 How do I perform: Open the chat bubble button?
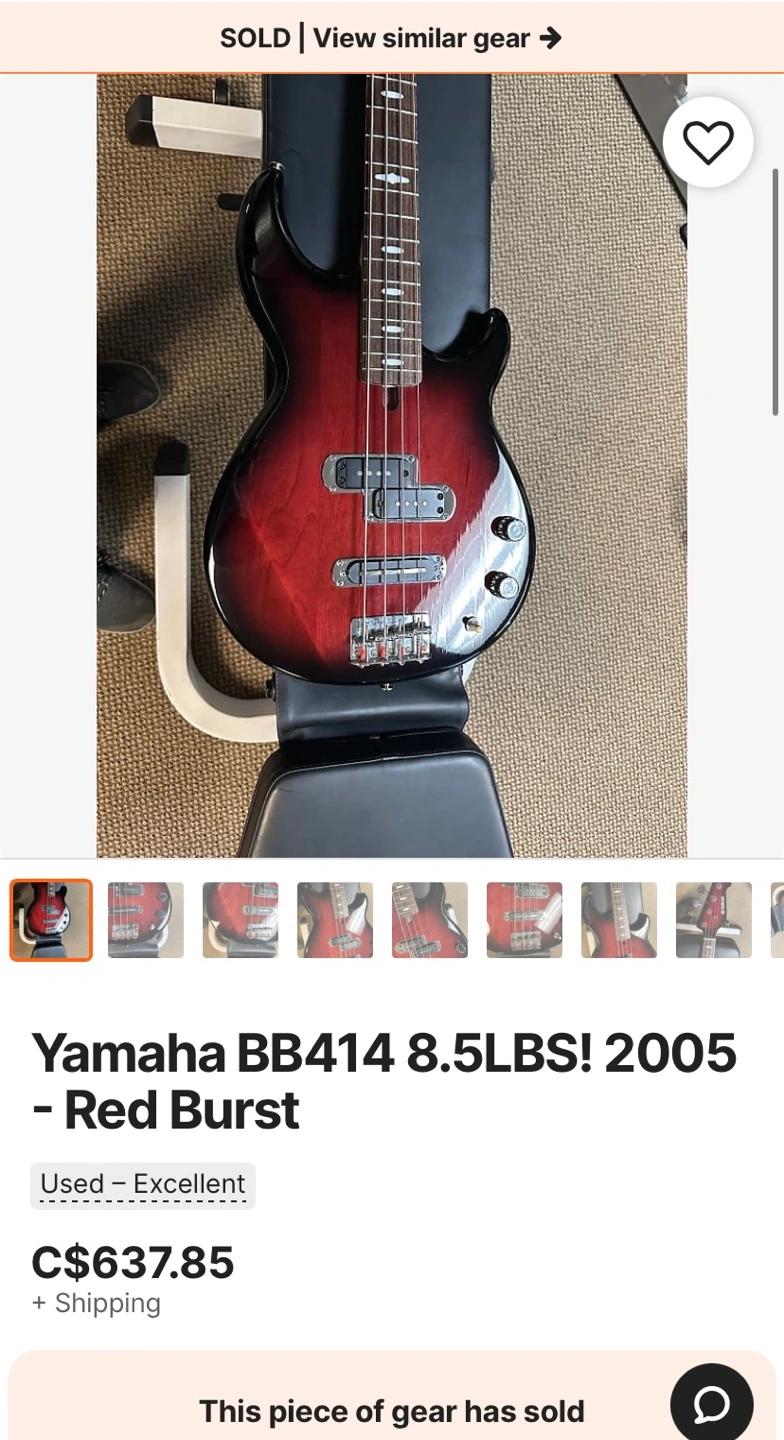[712, 1404]
